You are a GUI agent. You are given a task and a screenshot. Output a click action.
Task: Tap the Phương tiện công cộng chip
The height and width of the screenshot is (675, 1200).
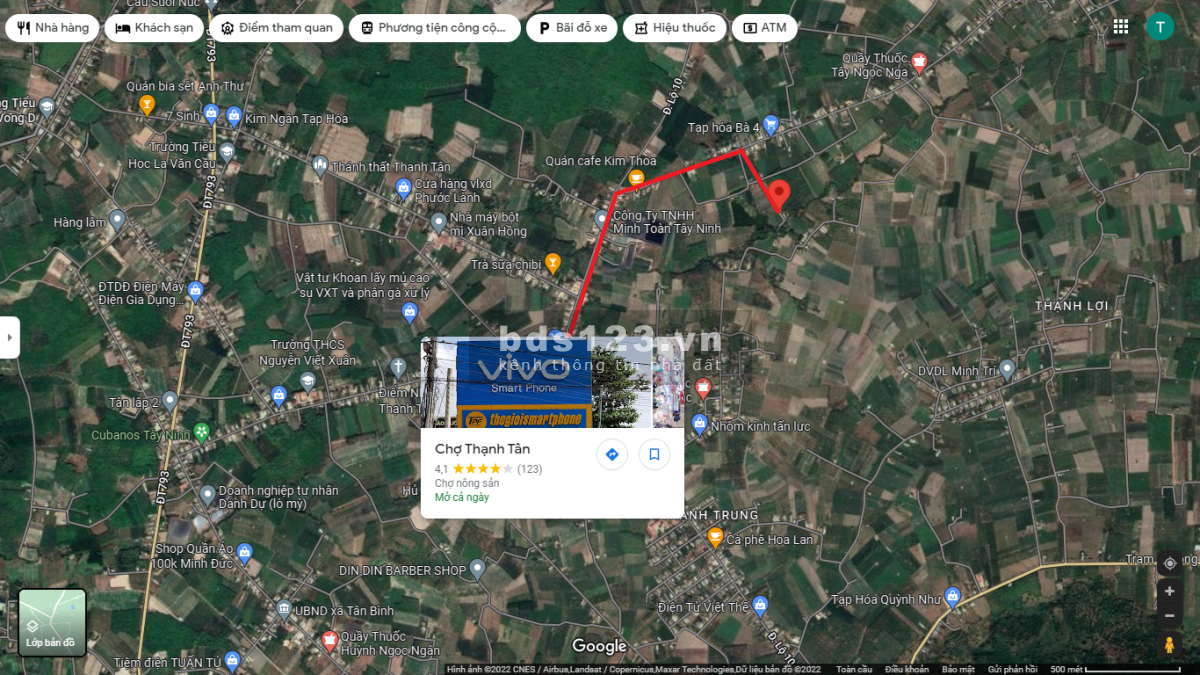(x=434, y=28)
